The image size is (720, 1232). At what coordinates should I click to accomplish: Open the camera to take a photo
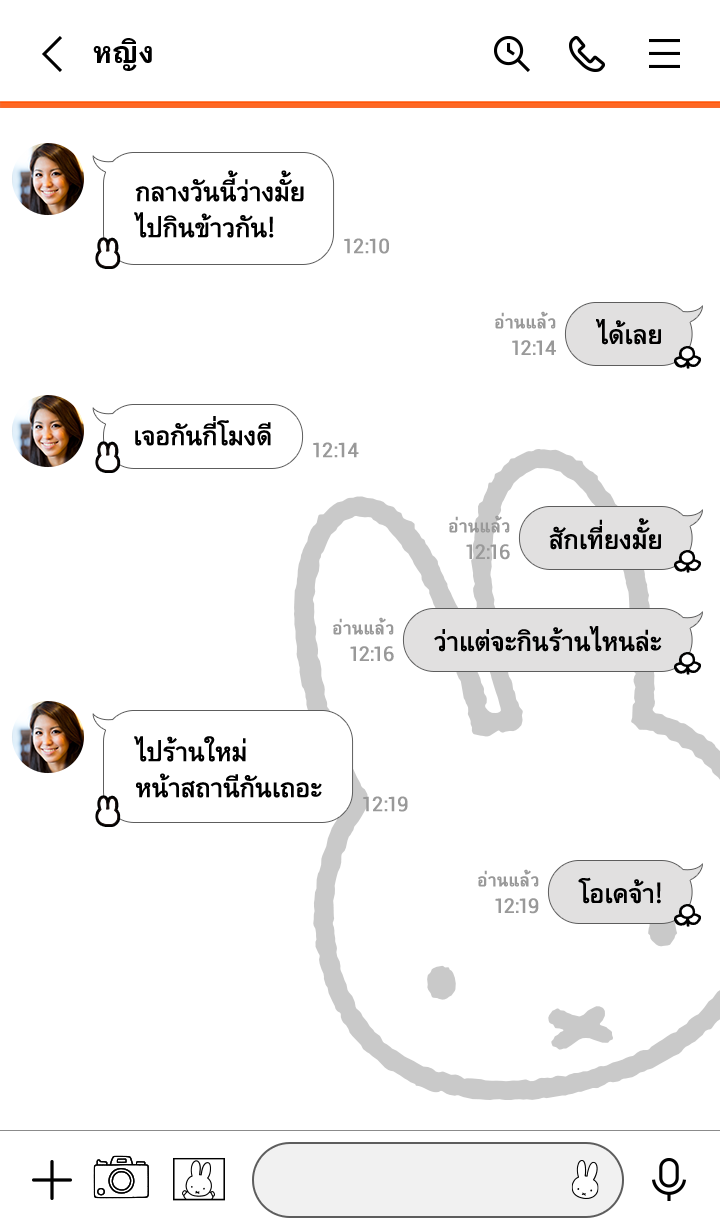pyautogui.click(x=121, y=1179)
